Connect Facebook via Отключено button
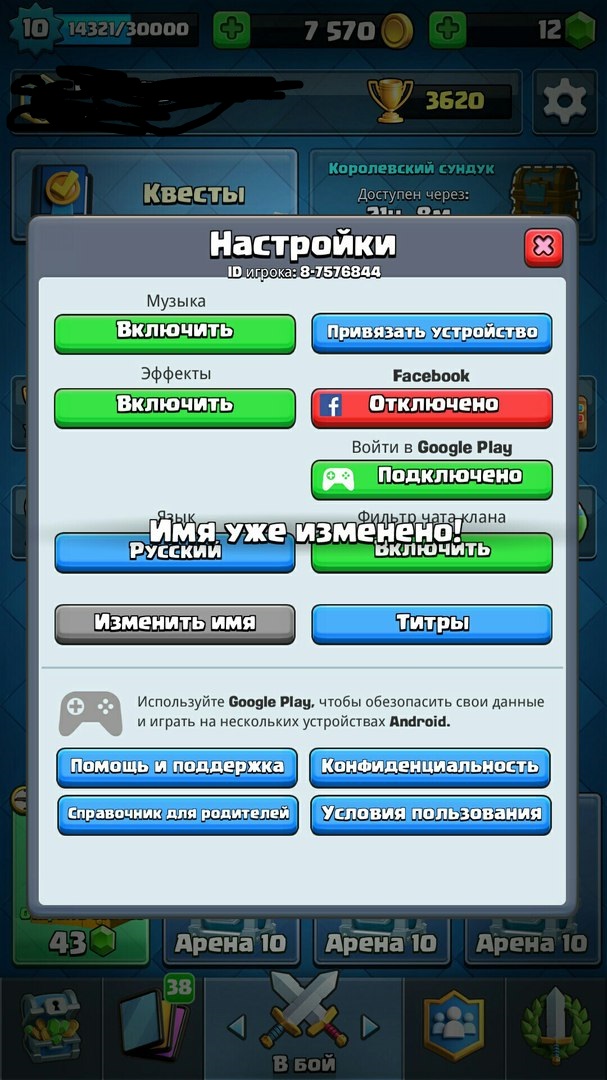The width and height of the screenshot is (607, 1080). [432, 408]
